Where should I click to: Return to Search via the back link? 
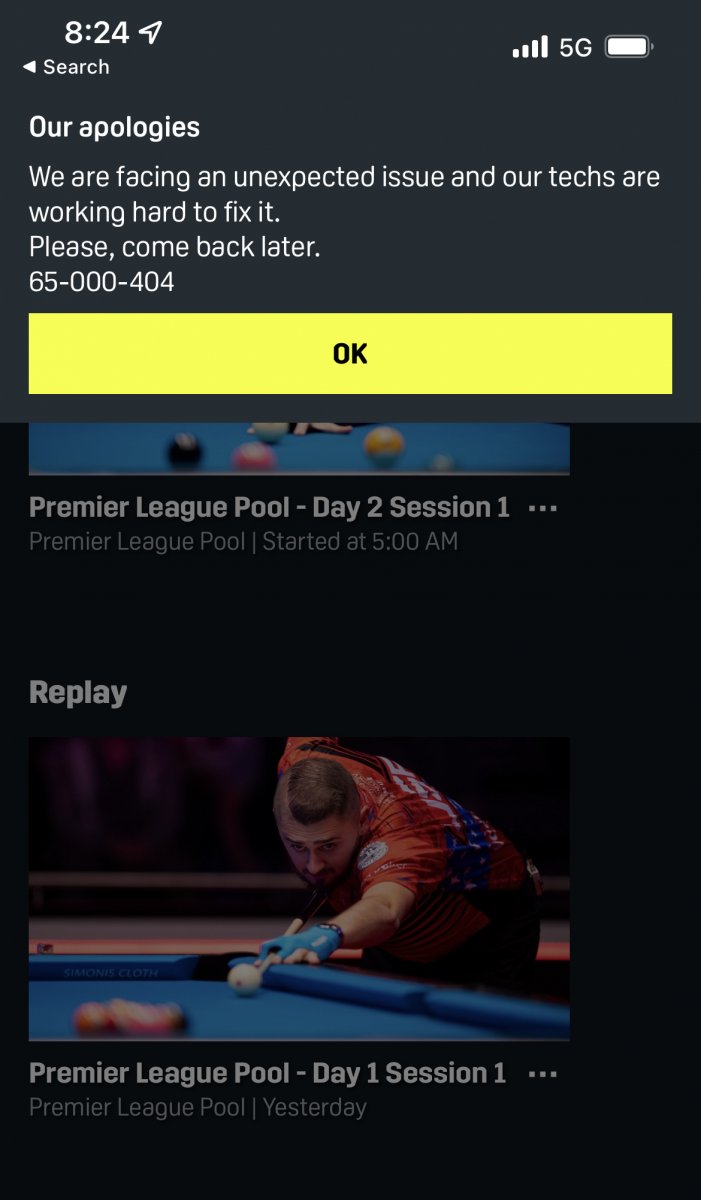click(66, 67)
